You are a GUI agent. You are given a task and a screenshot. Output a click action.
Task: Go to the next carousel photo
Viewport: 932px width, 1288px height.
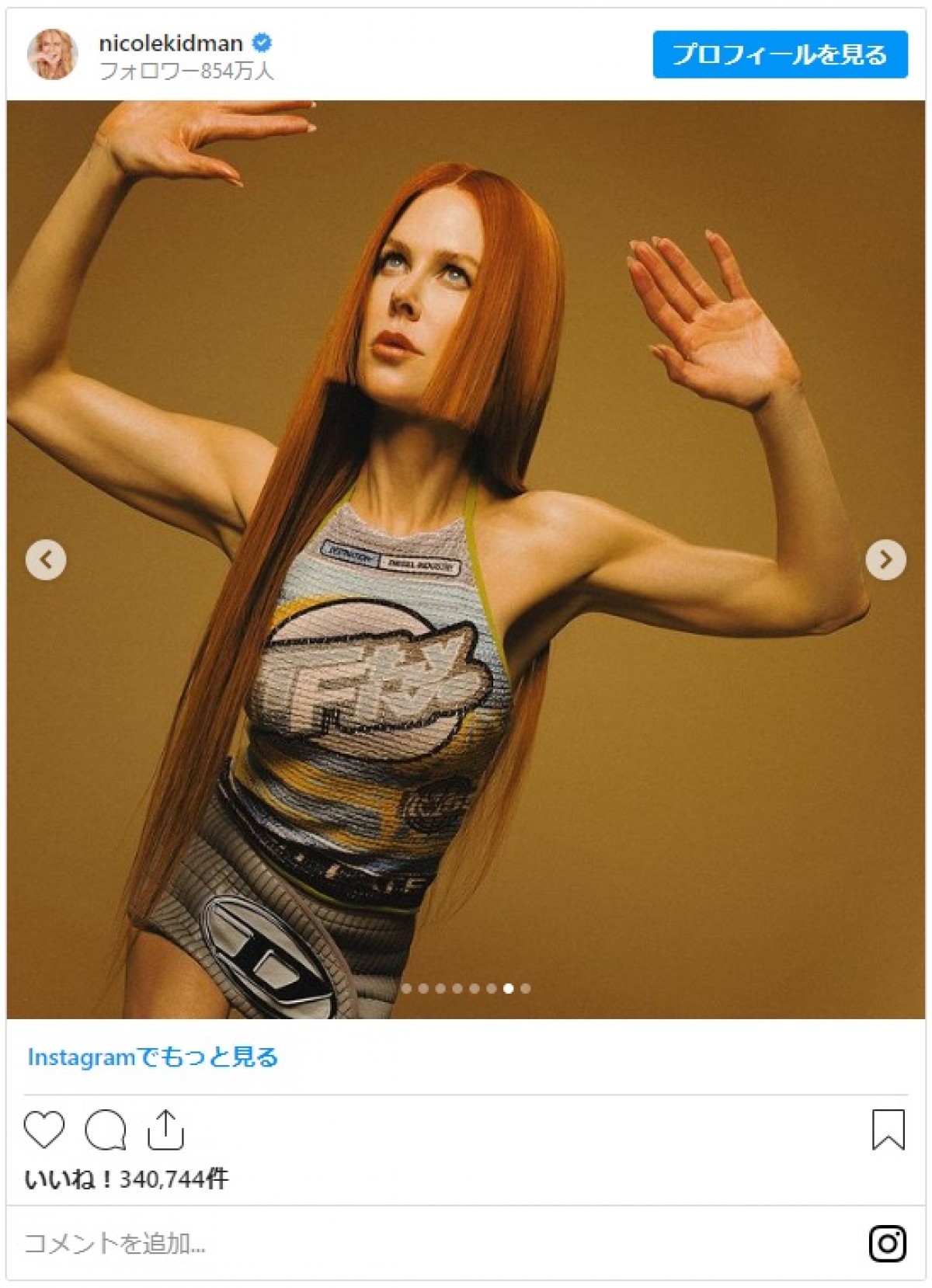tap(885, 559)
